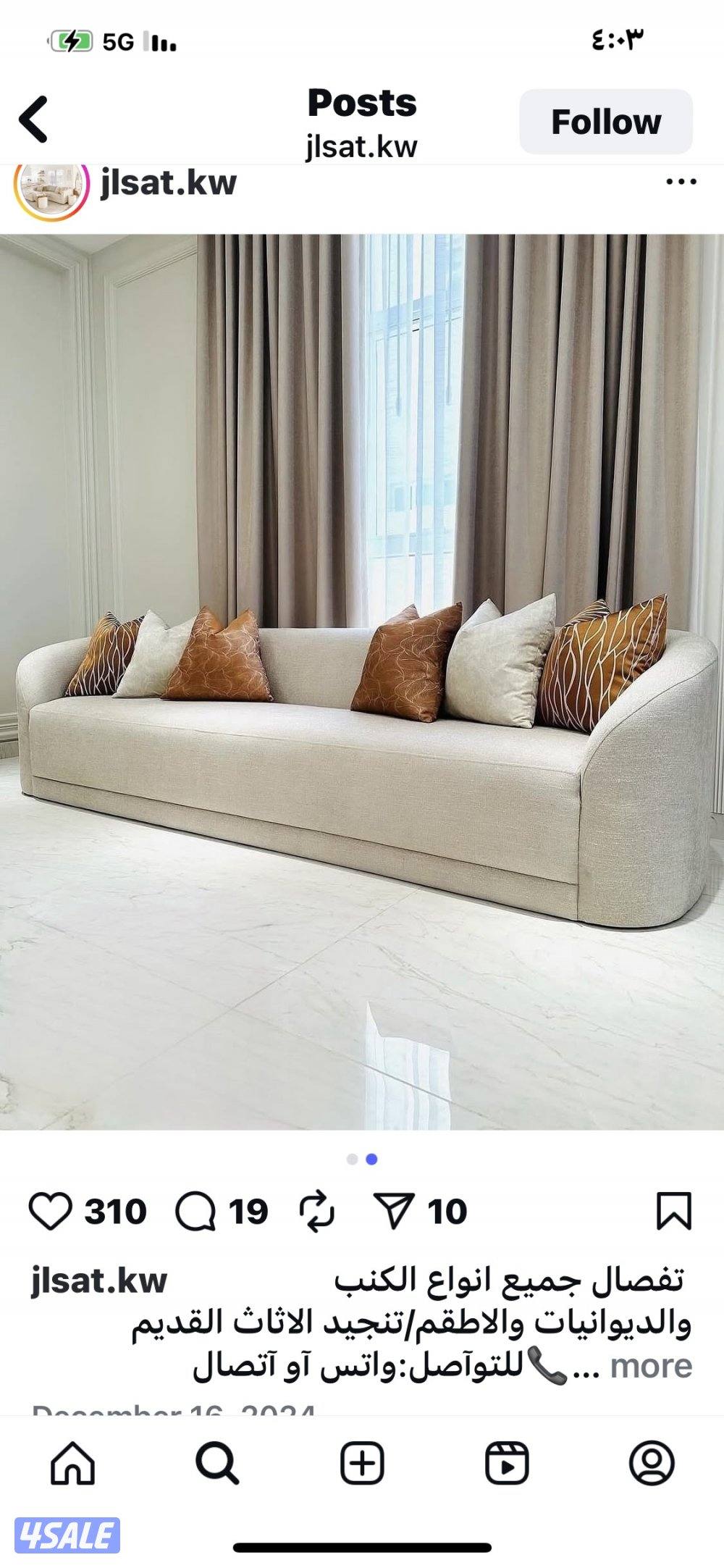
Task: Open the Reels tab
Action: coord(506,1463)
